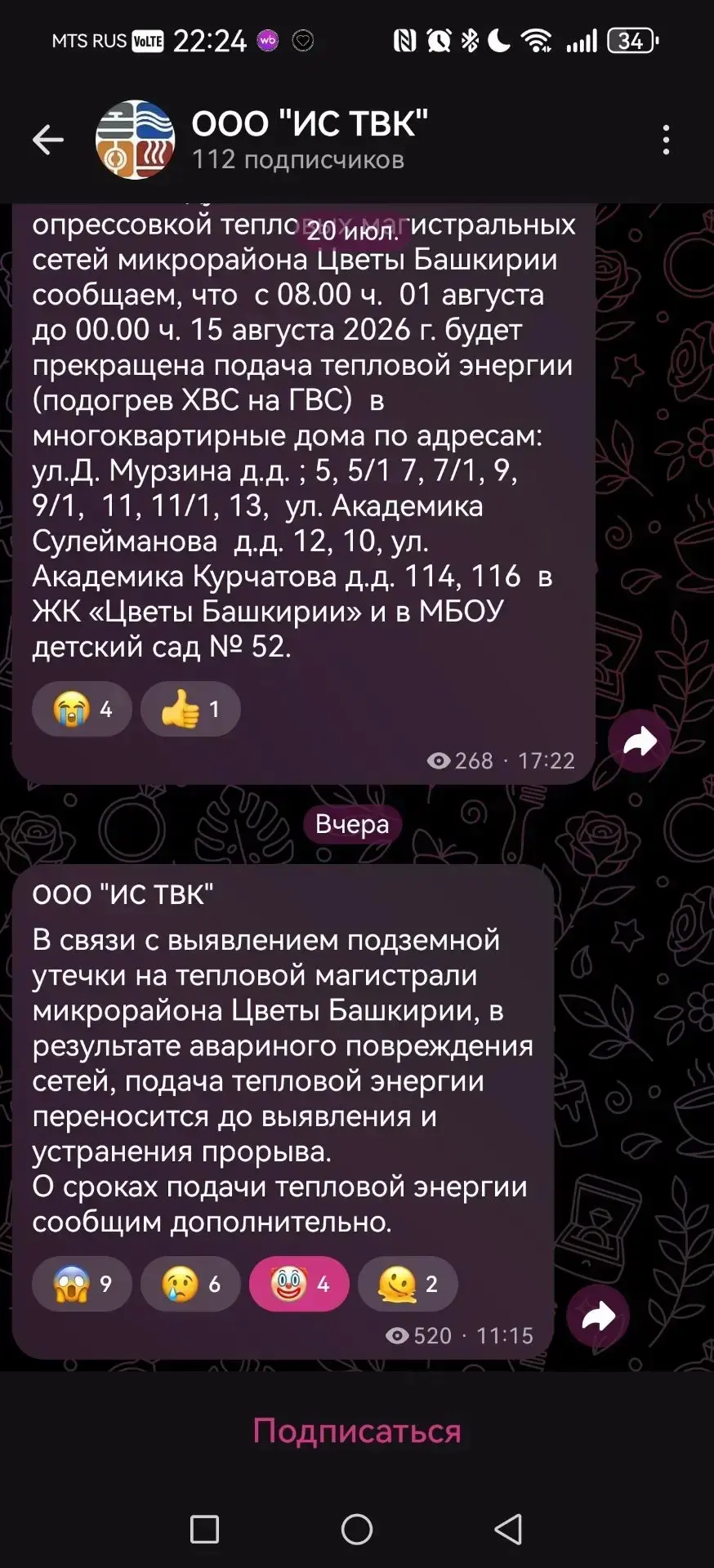Image resolution: width=714 pixels, height=1568 pixels.
Task: Open the three-dot overflow menu
Action: coord(667,140)
